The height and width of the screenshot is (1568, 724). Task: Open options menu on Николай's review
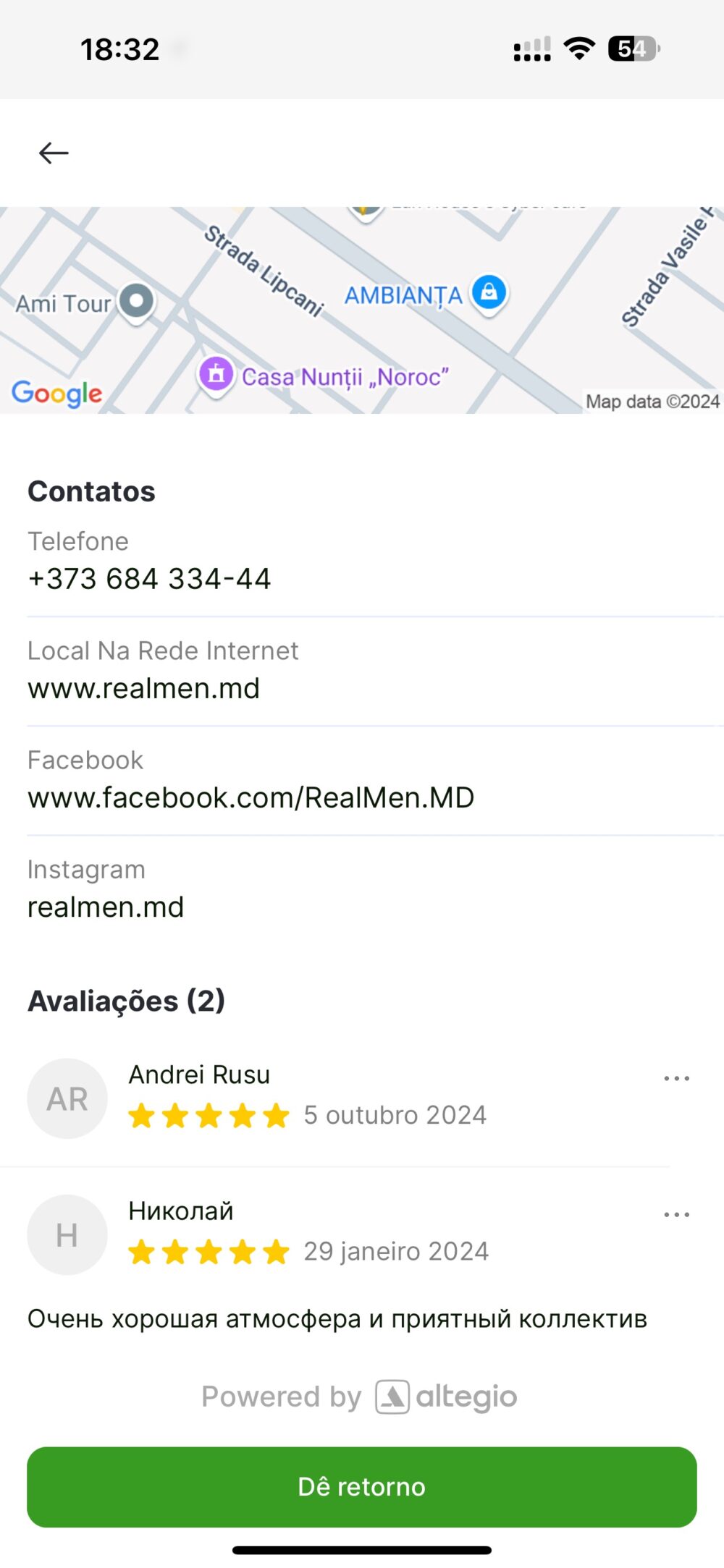pos(676,1214)
